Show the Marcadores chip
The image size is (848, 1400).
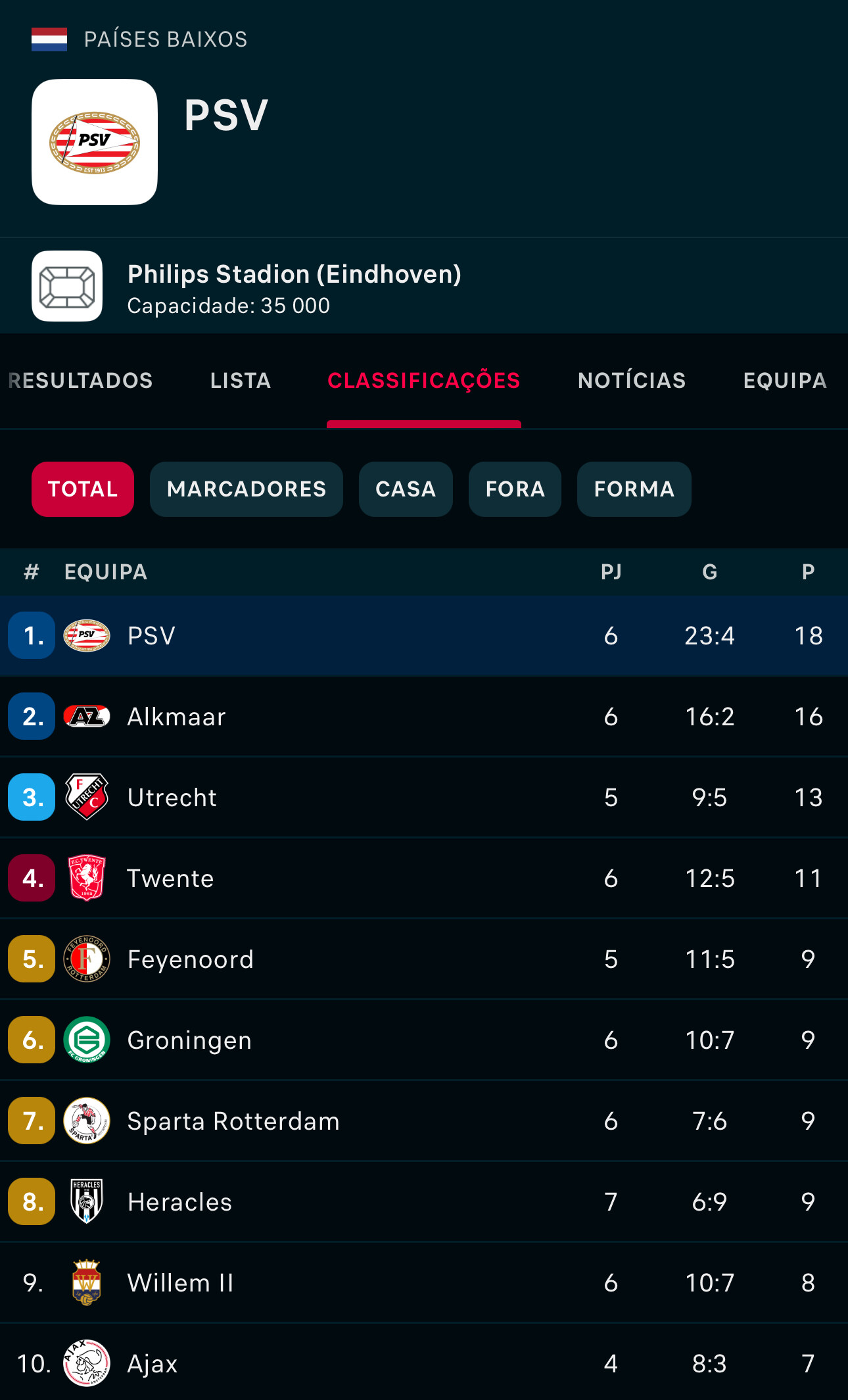point(247,489)
